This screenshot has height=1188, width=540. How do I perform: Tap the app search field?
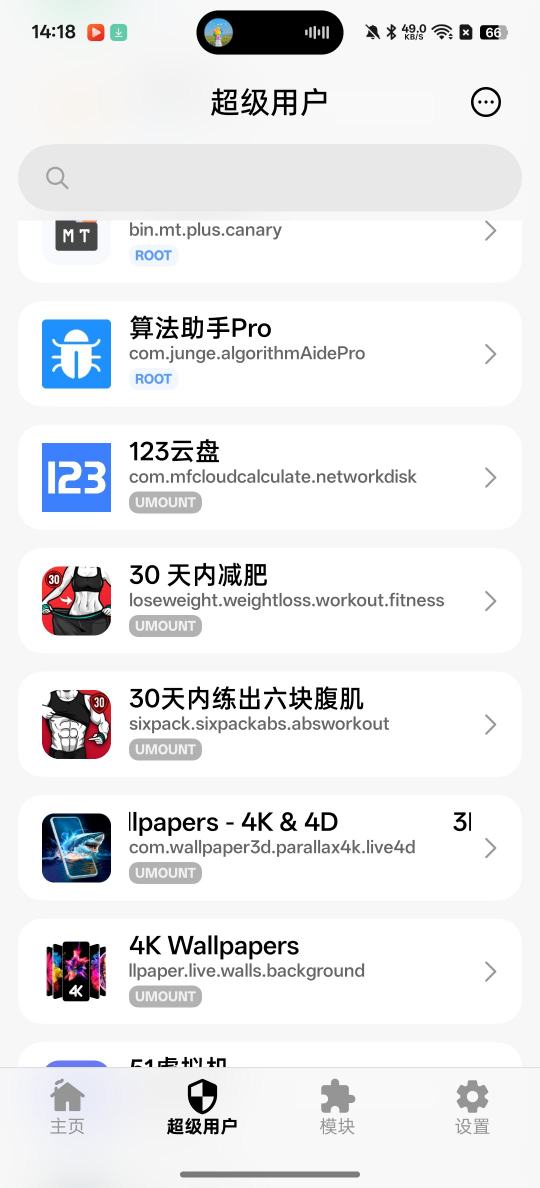pyautogui.click(x=270, y=178)
